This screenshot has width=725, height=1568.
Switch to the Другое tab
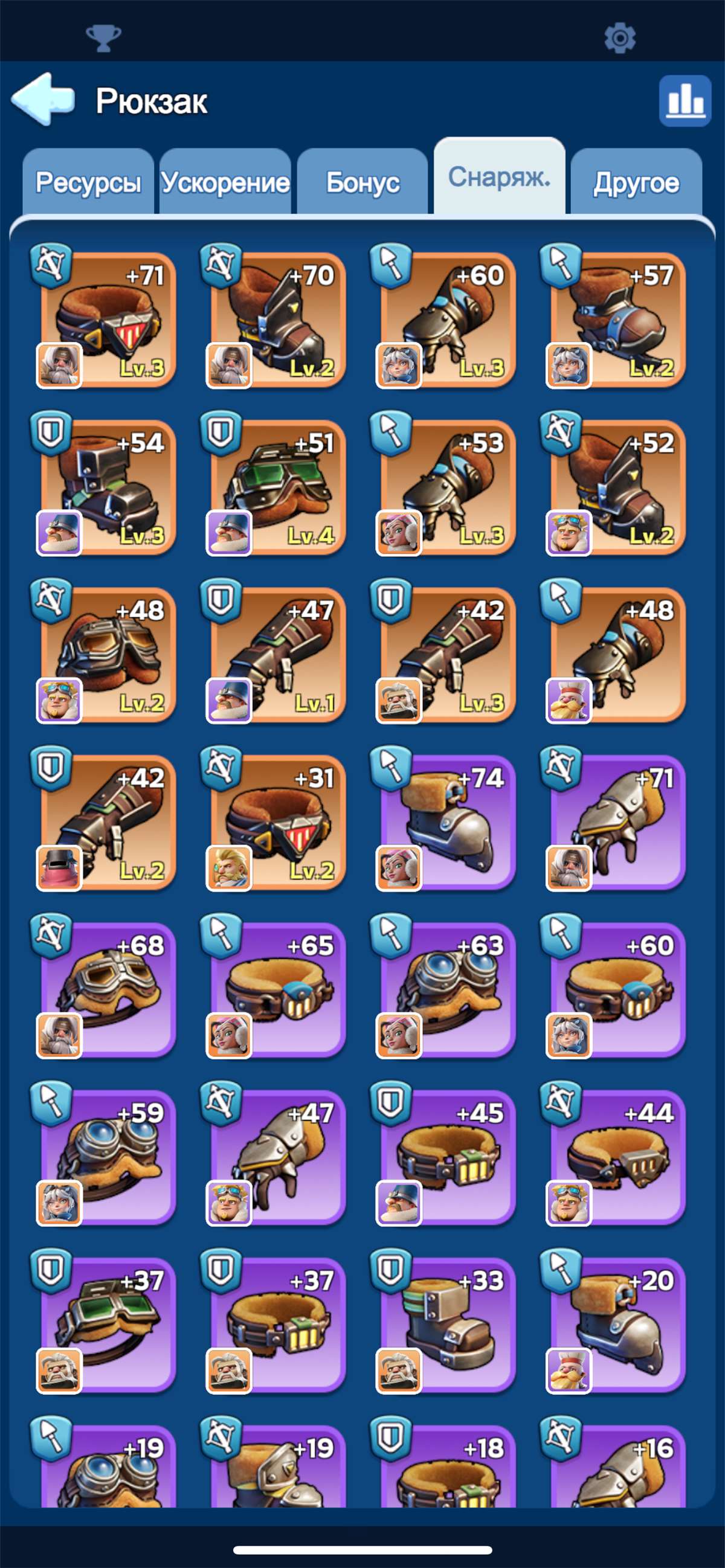[636, 182]
